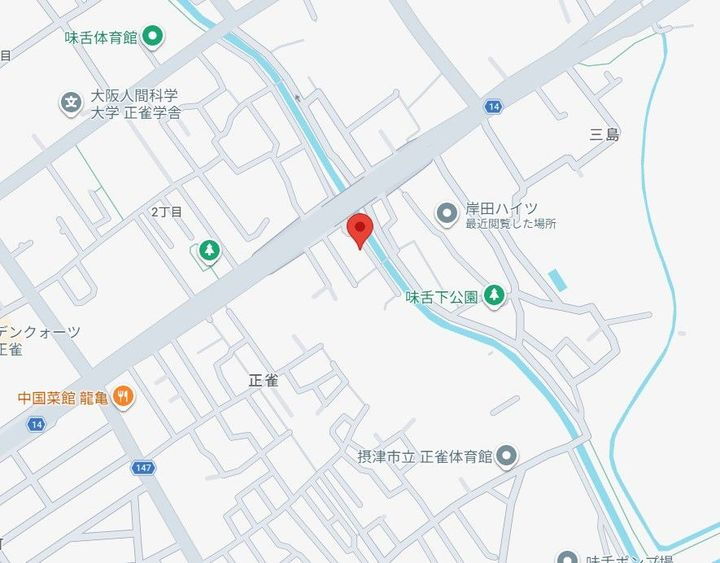Screen dimensions: 720x563
Task: Open the 中国菜館 龍亀 restaurant marker
Action: coord(123,397)
